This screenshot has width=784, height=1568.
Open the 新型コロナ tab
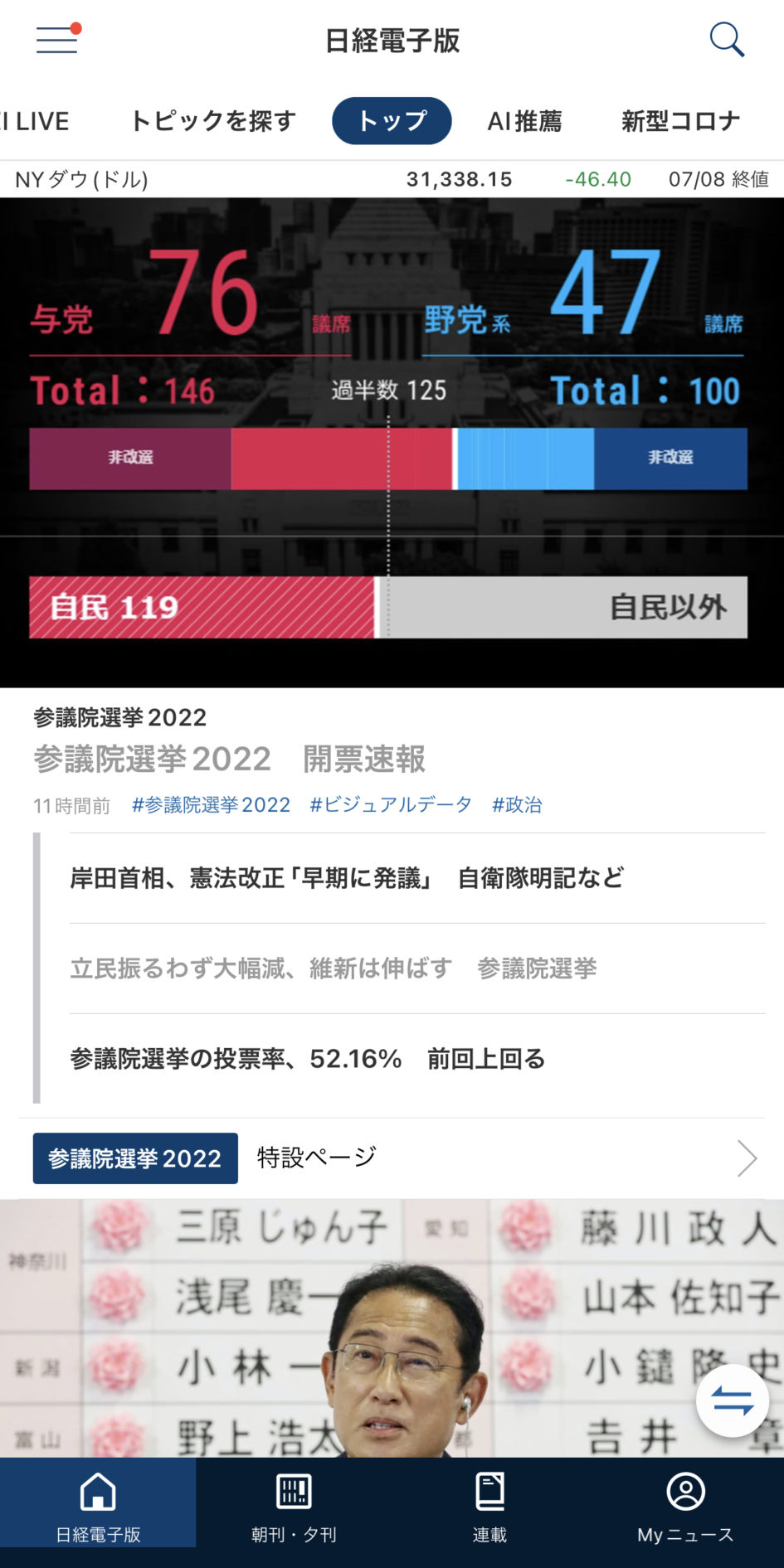pyautogui.click(x=680, y=121)
